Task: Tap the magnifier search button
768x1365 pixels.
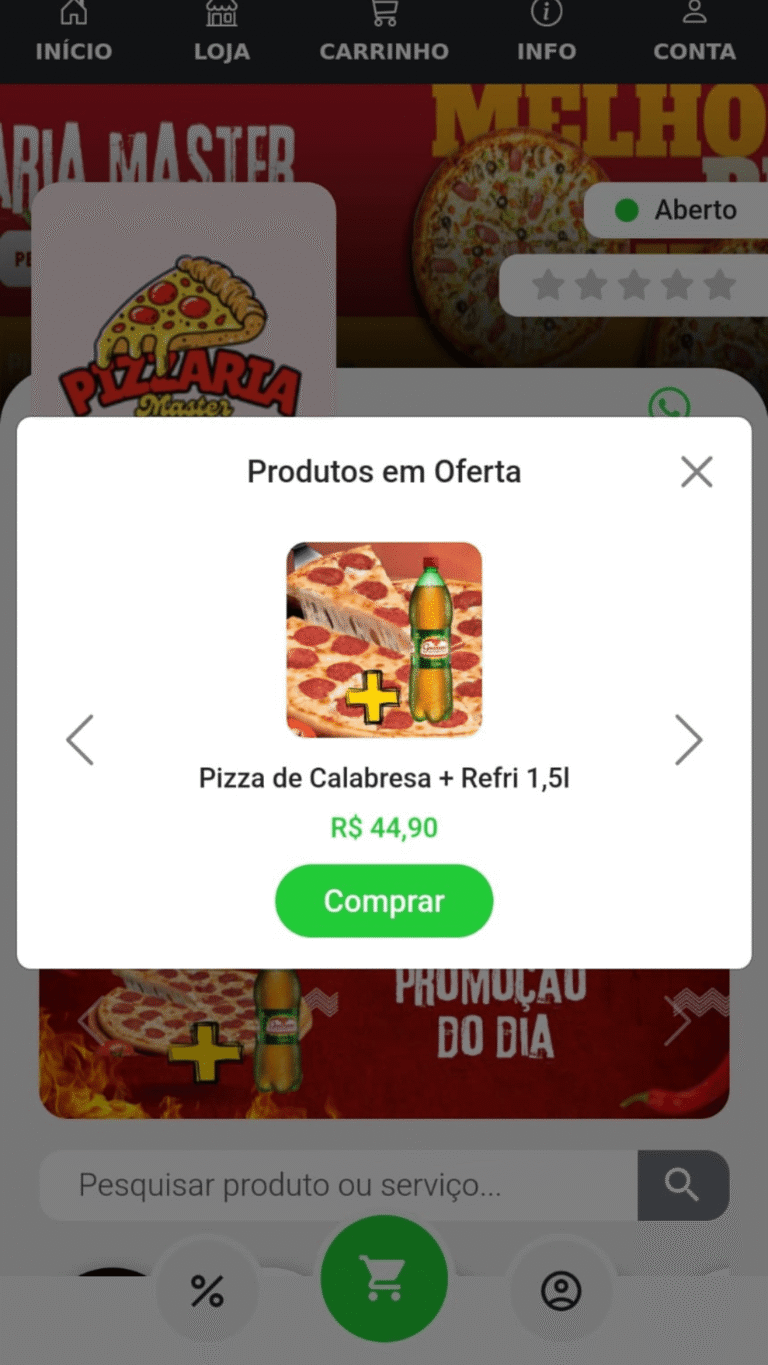Action: (x=683, y=1185)
